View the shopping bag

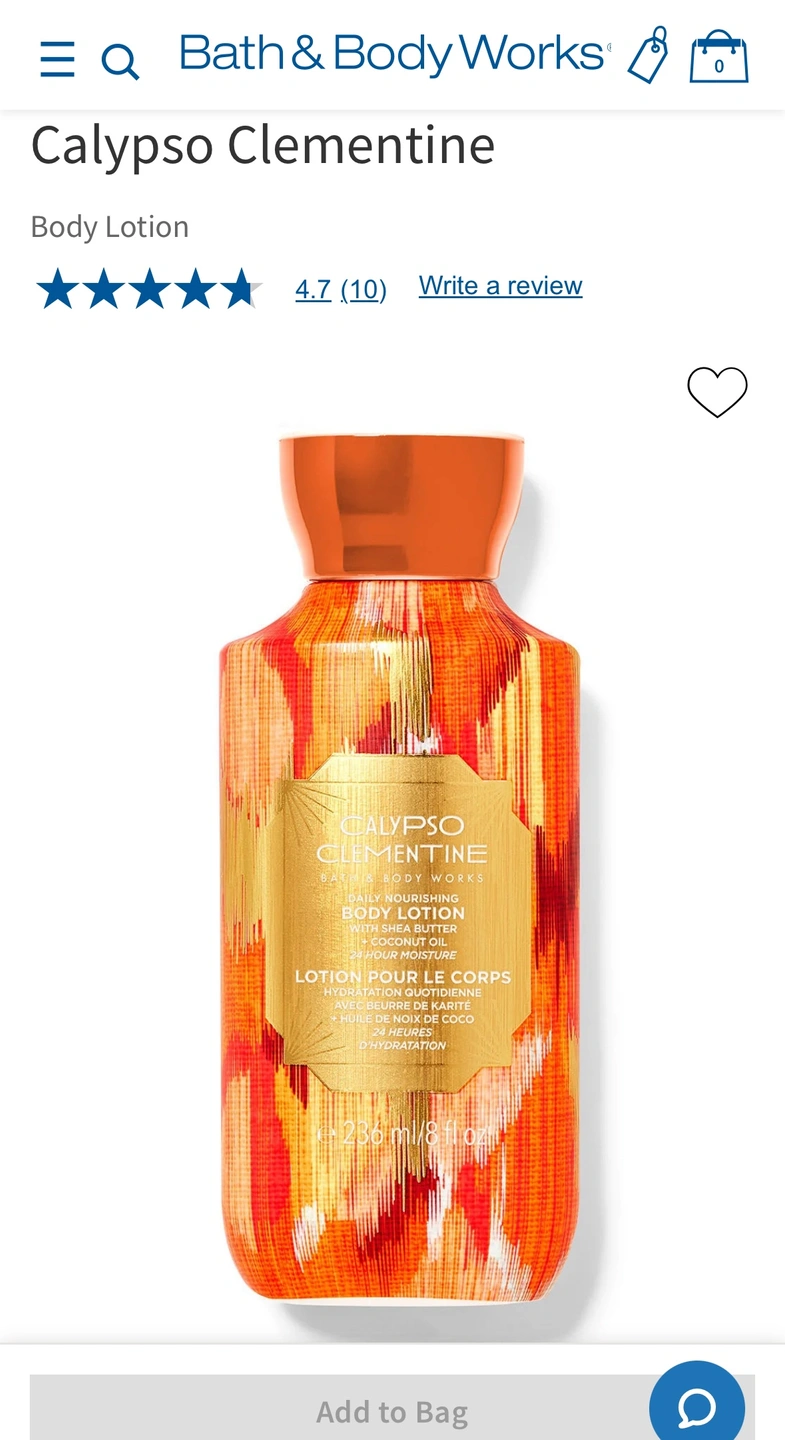click(x=718, y=58)
